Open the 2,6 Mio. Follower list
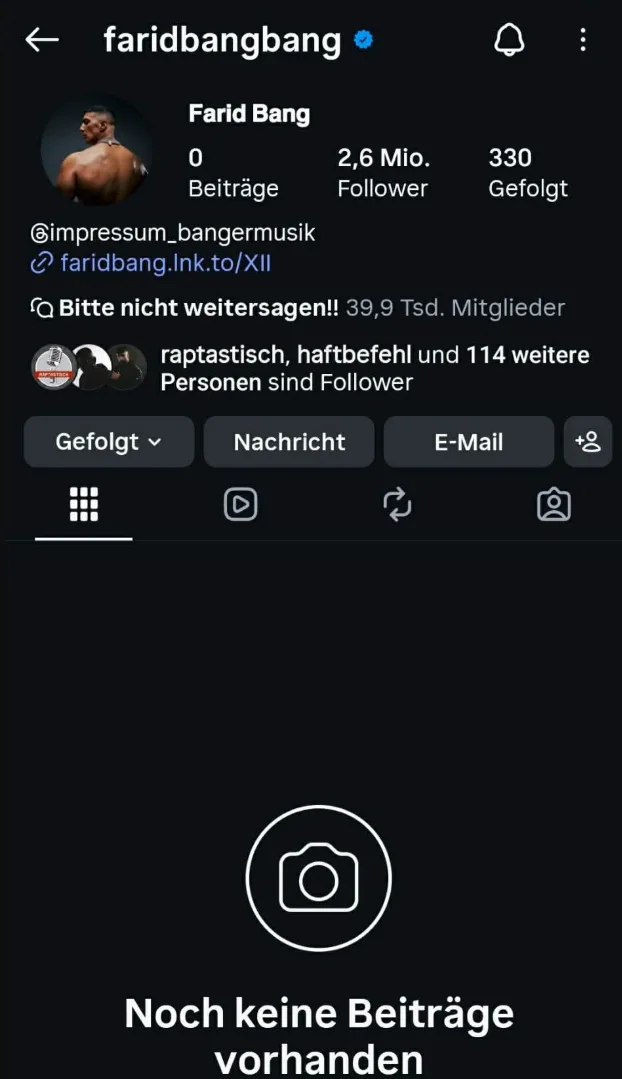The width and height of the screenshot is (622, 1079). coord(383,172)
